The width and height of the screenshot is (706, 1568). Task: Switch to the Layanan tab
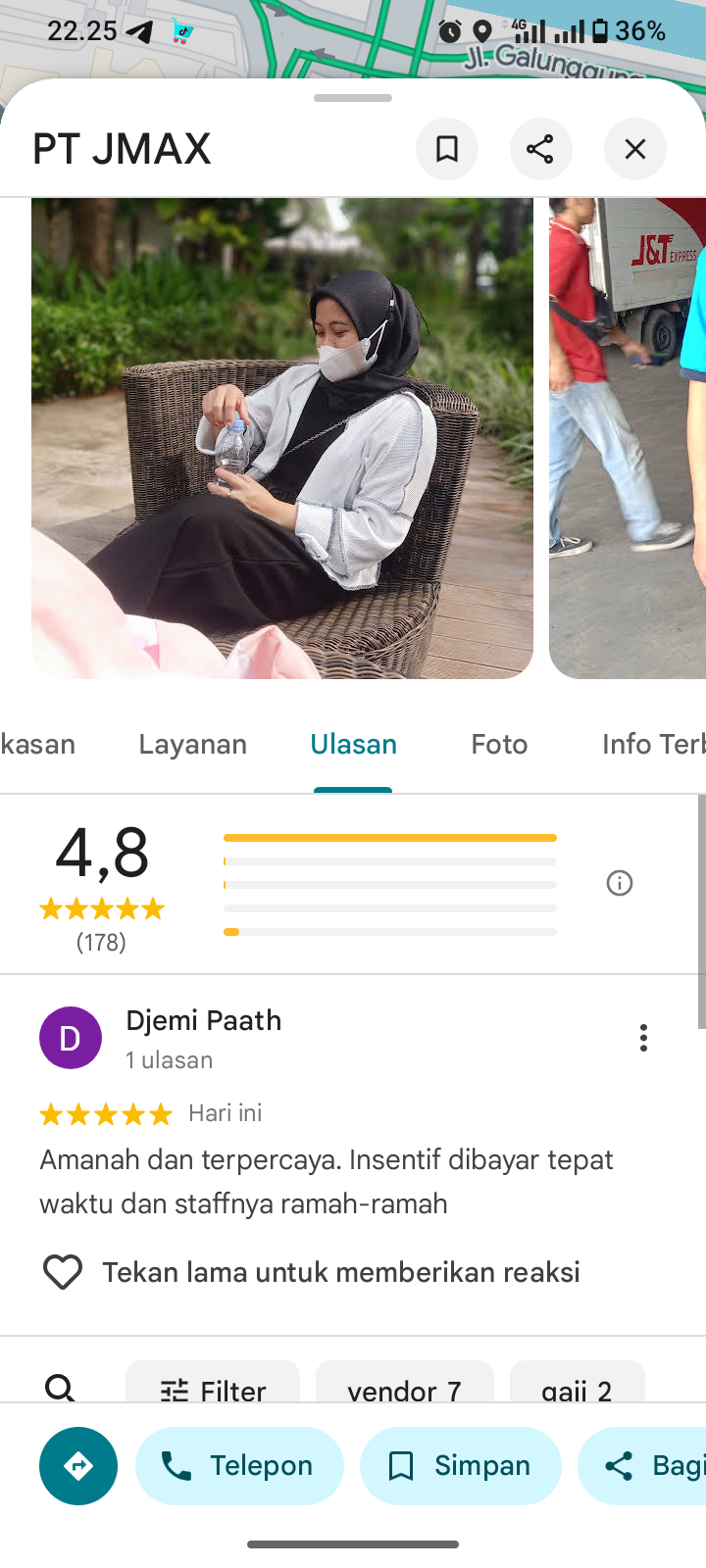[x=193, y=745]
